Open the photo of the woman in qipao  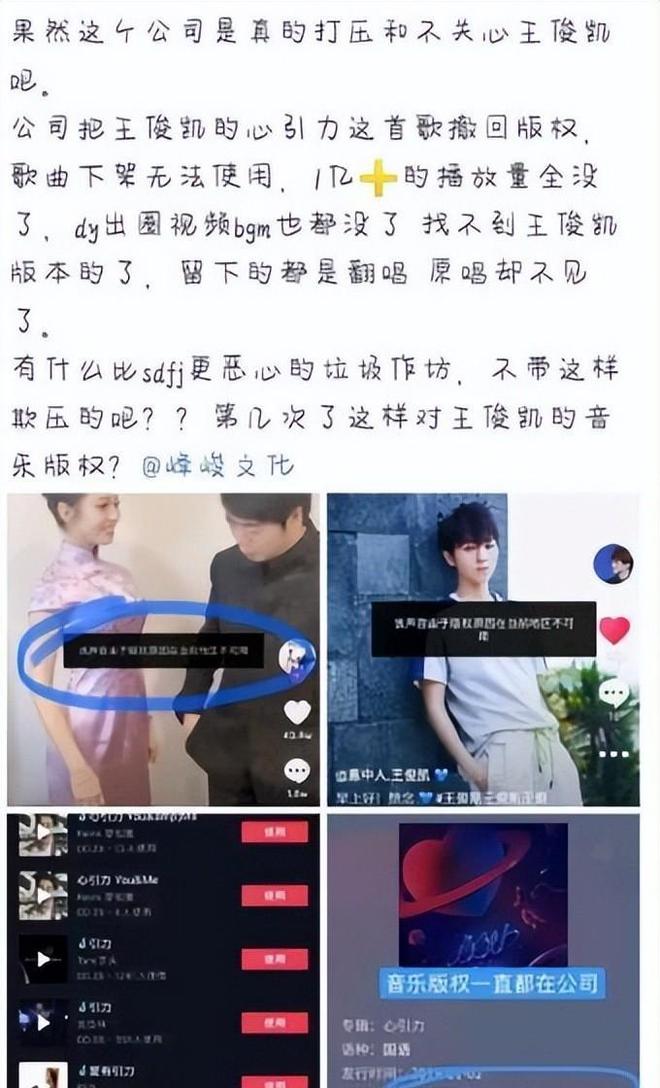tap(163, 650)
